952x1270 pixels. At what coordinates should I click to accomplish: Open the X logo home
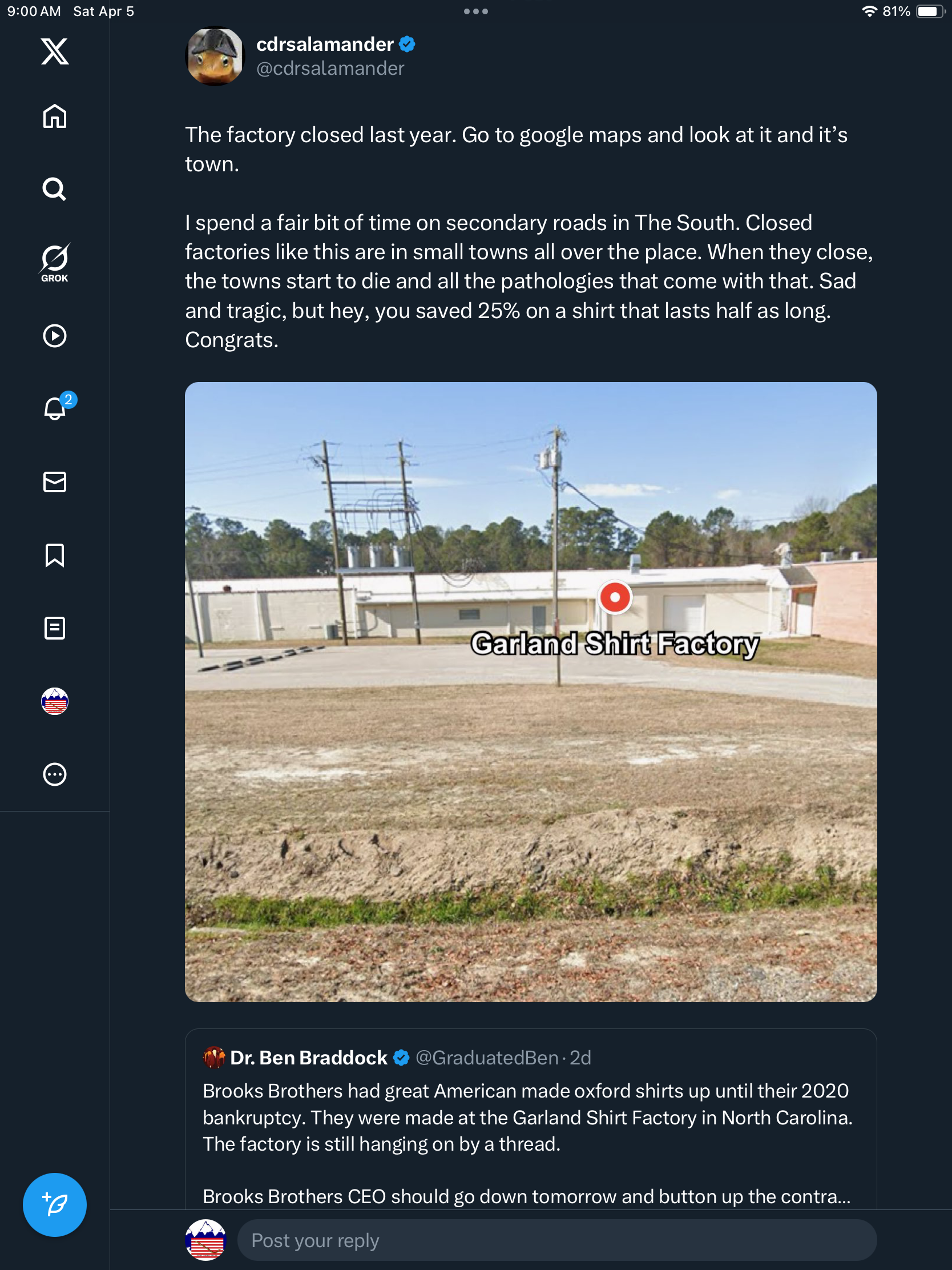point(55,51)
